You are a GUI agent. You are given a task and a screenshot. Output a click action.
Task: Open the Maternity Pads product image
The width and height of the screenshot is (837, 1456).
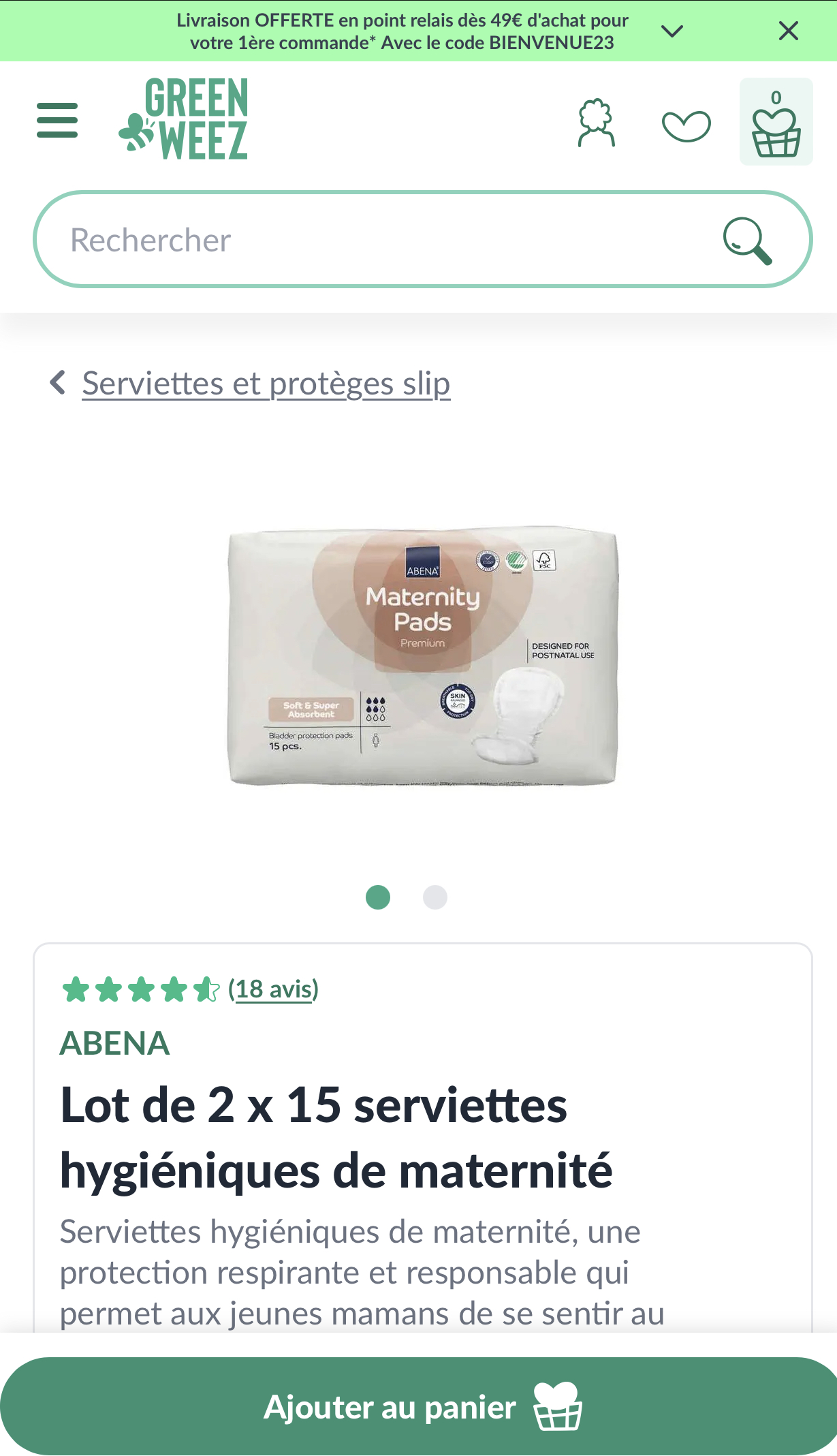pos(422,657)
